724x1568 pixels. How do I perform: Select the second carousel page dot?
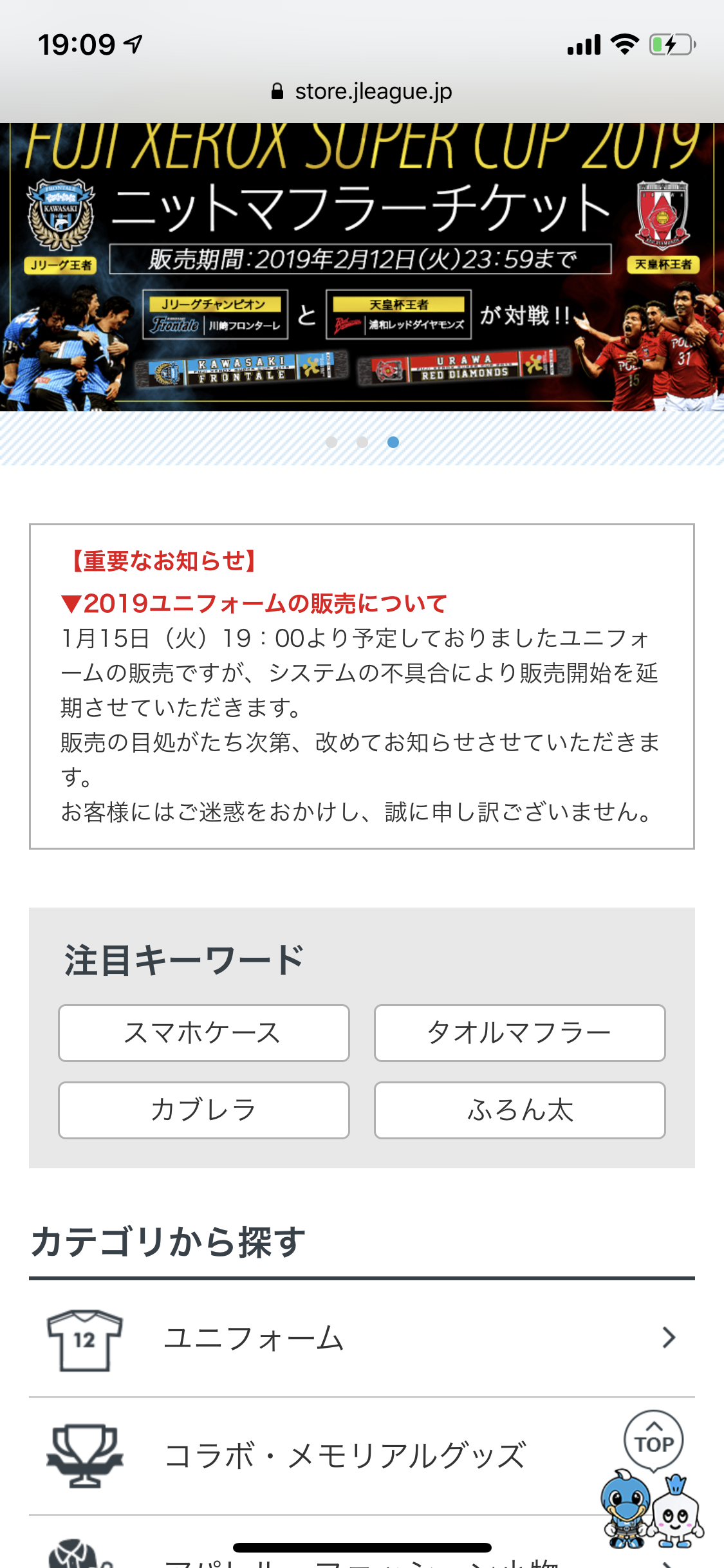[x=362, y=442]
